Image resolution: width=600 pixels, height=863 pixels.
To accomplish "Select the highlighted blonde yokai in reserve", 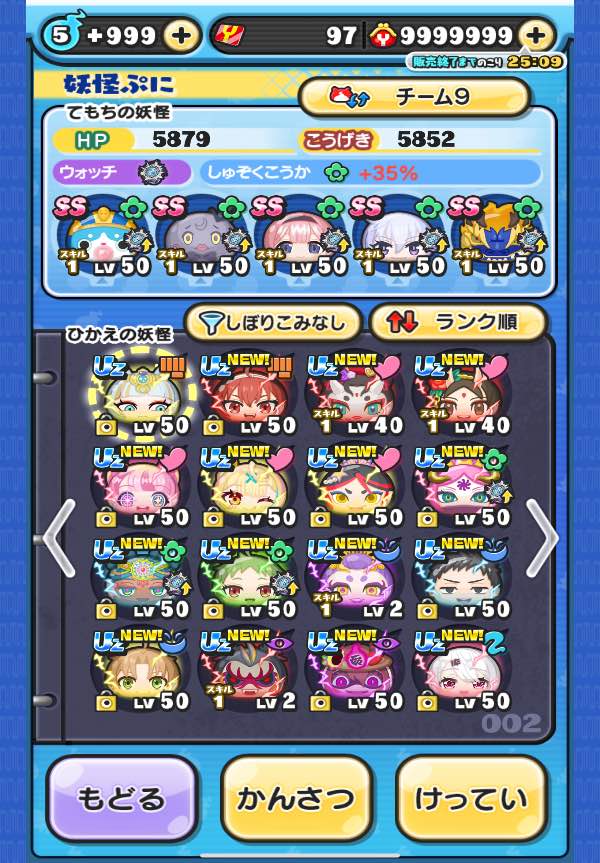I will tap(140, 394).
